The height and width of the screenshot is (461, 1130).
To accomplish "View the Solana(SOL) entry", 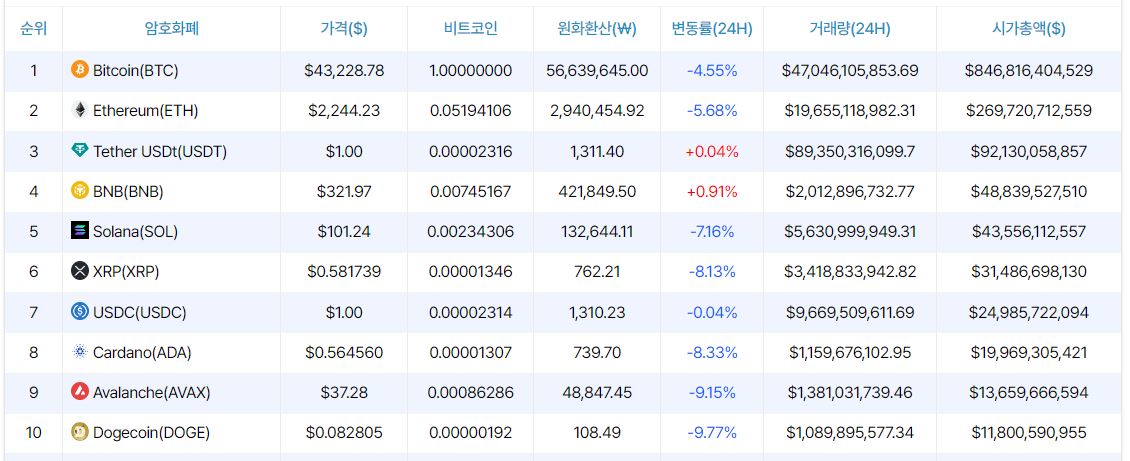I will [135, 231].
